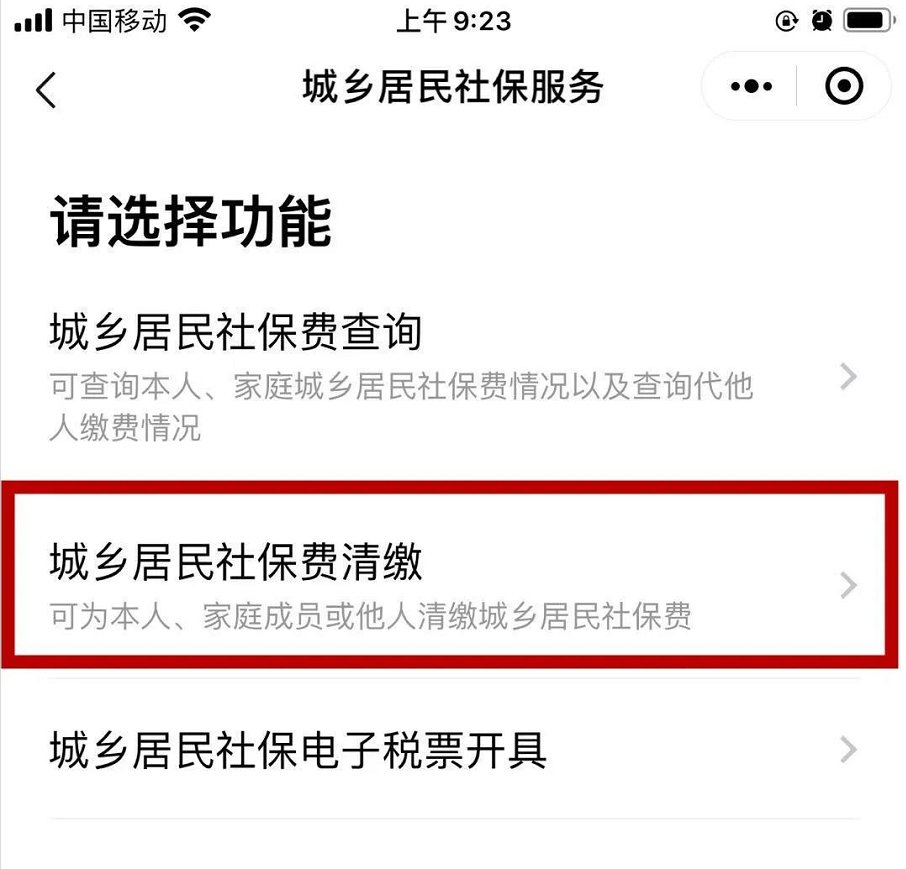Image resolution: width=906 pixels, height=869 pixels.
Task: Close the mini program with circle icon
Action: coord(843,88)
